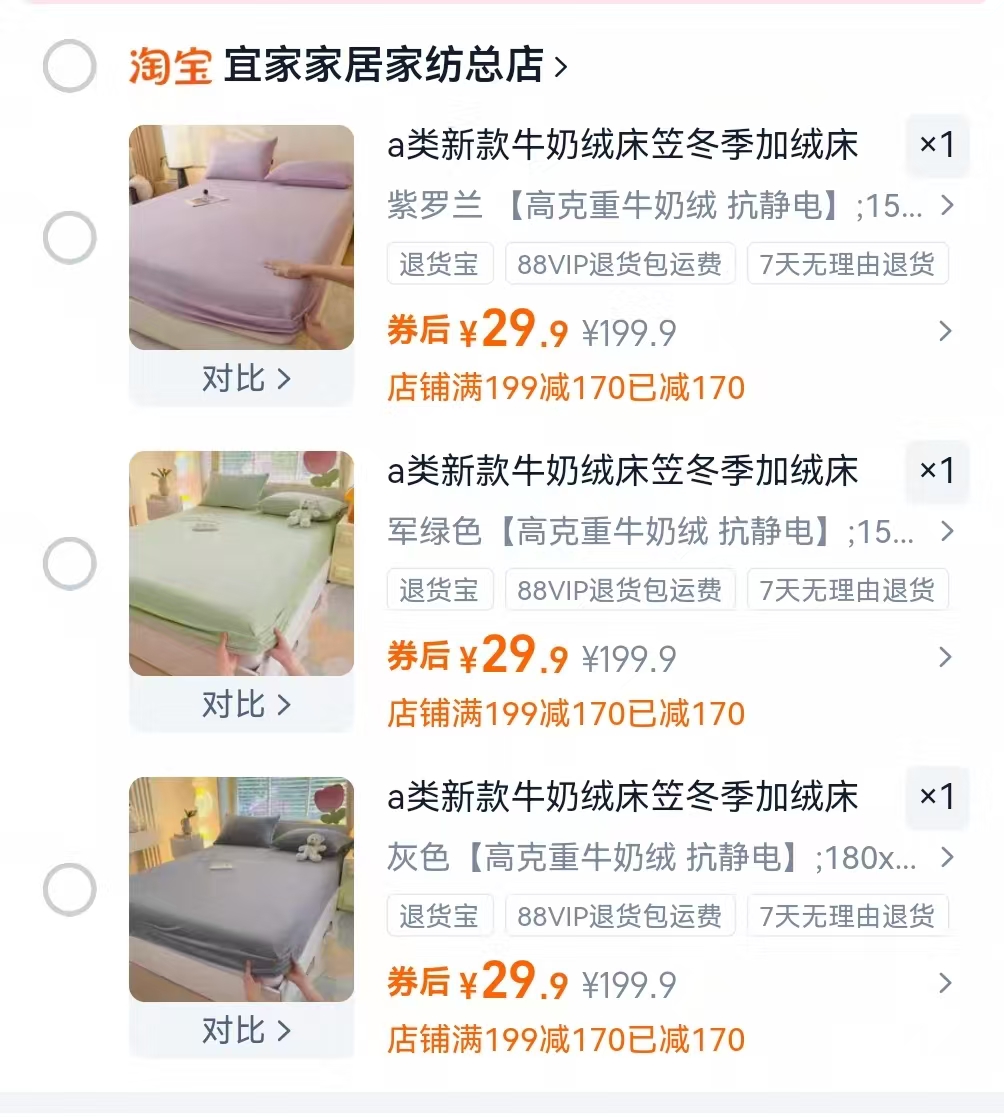Image resolution: width=1004 pixels, height=1117 pixels.
Task: Click the ×1 badge beside the green sheet item
Action: 937,471
